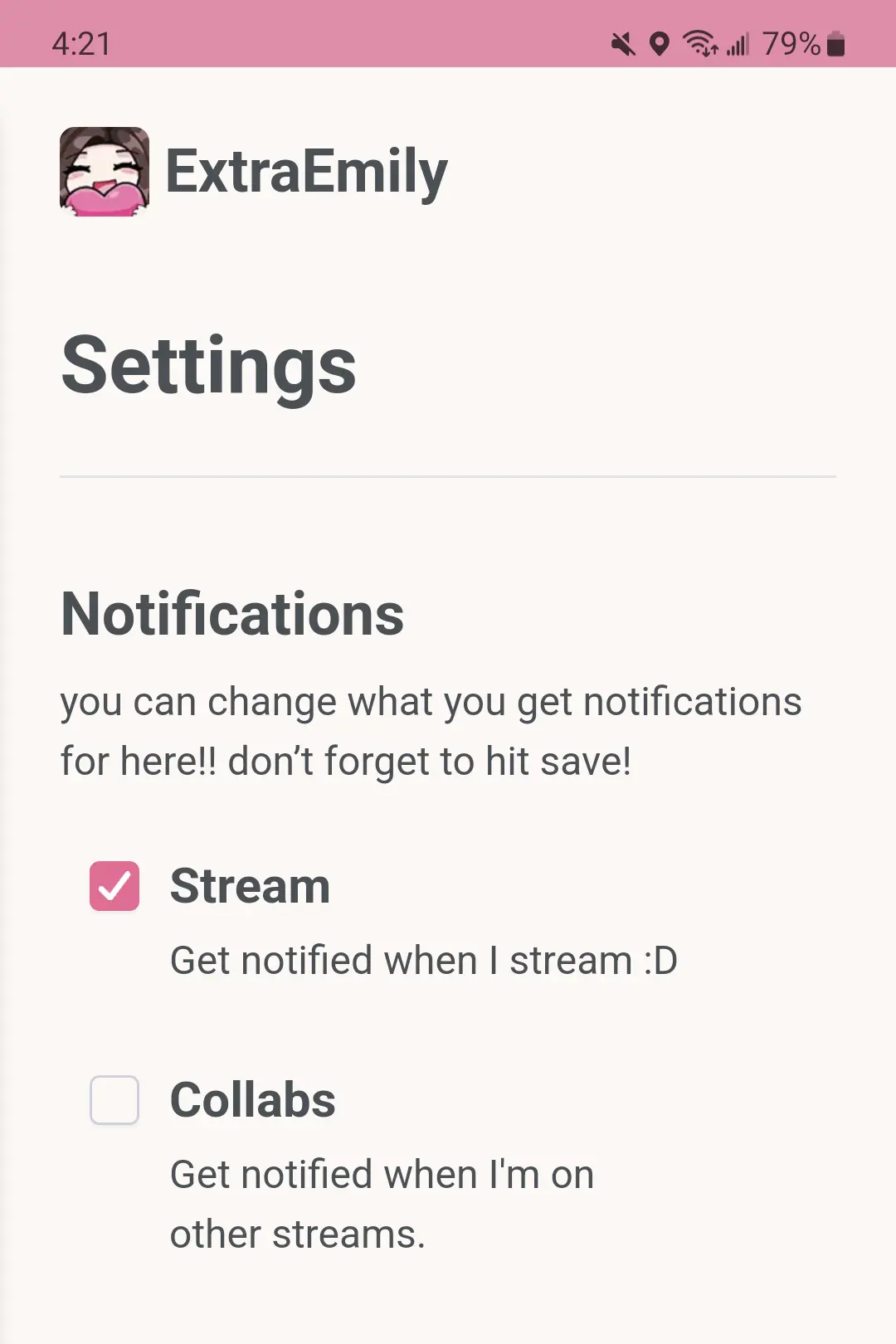
Task: Tap the ExtraEmily username link
Action: (x=305, y=170)
